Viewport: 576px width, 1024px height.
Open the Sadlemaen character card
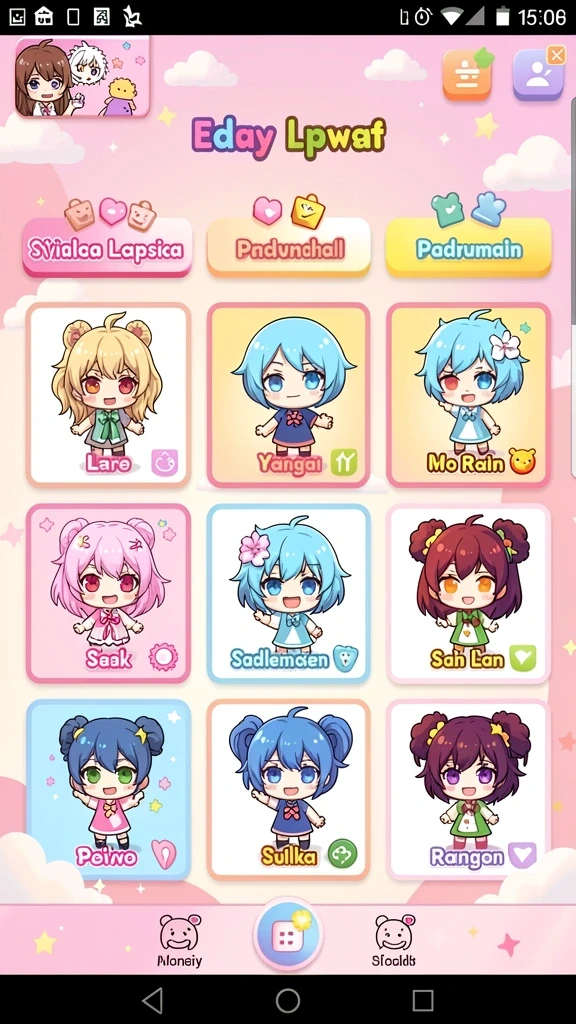(x=289, y=593)
